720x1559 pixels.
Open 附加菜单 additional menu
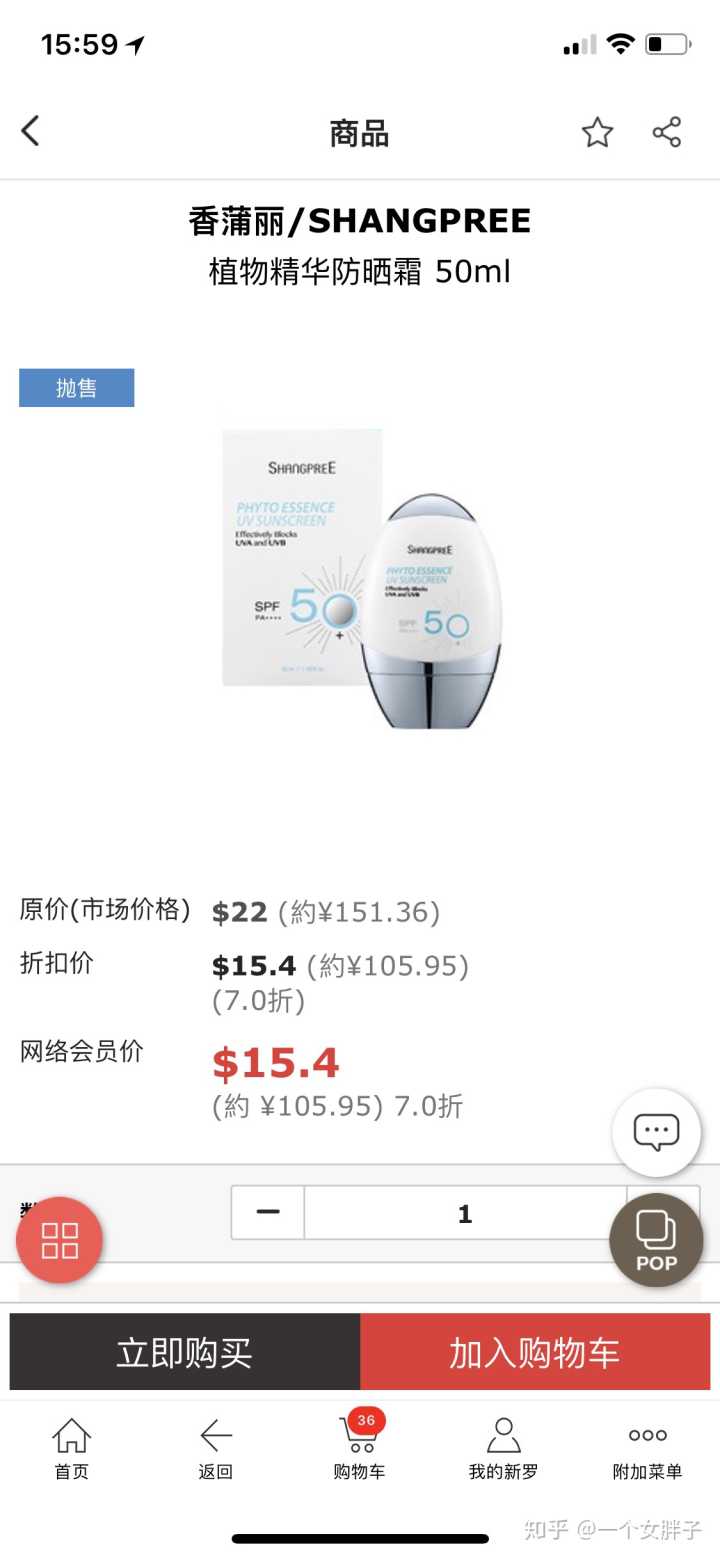(647, 1448)
